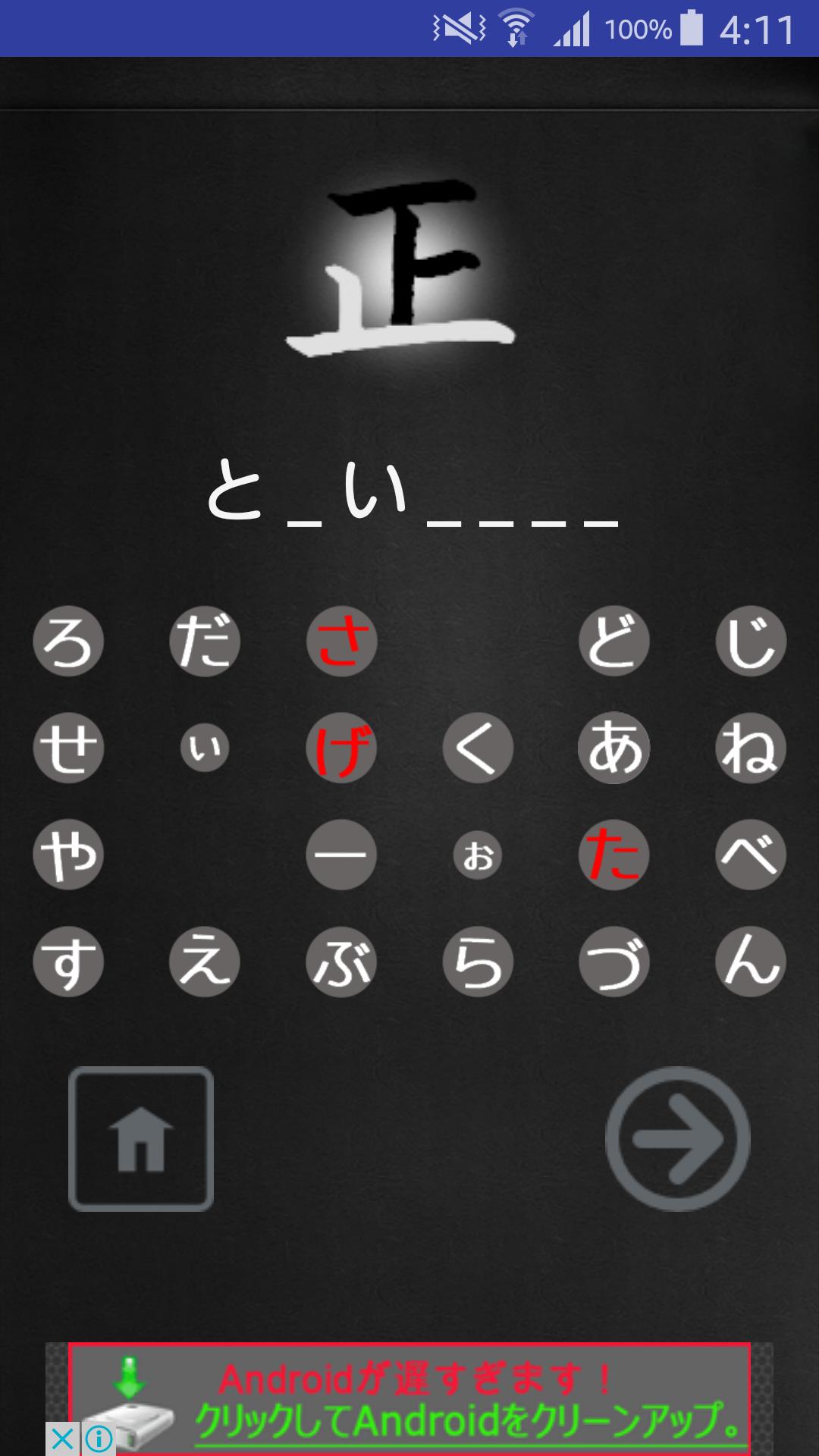Screen dimensions: 819x1456
Task: Return to the home menu
Action: pyautogui.click(x=141, y=1138)
